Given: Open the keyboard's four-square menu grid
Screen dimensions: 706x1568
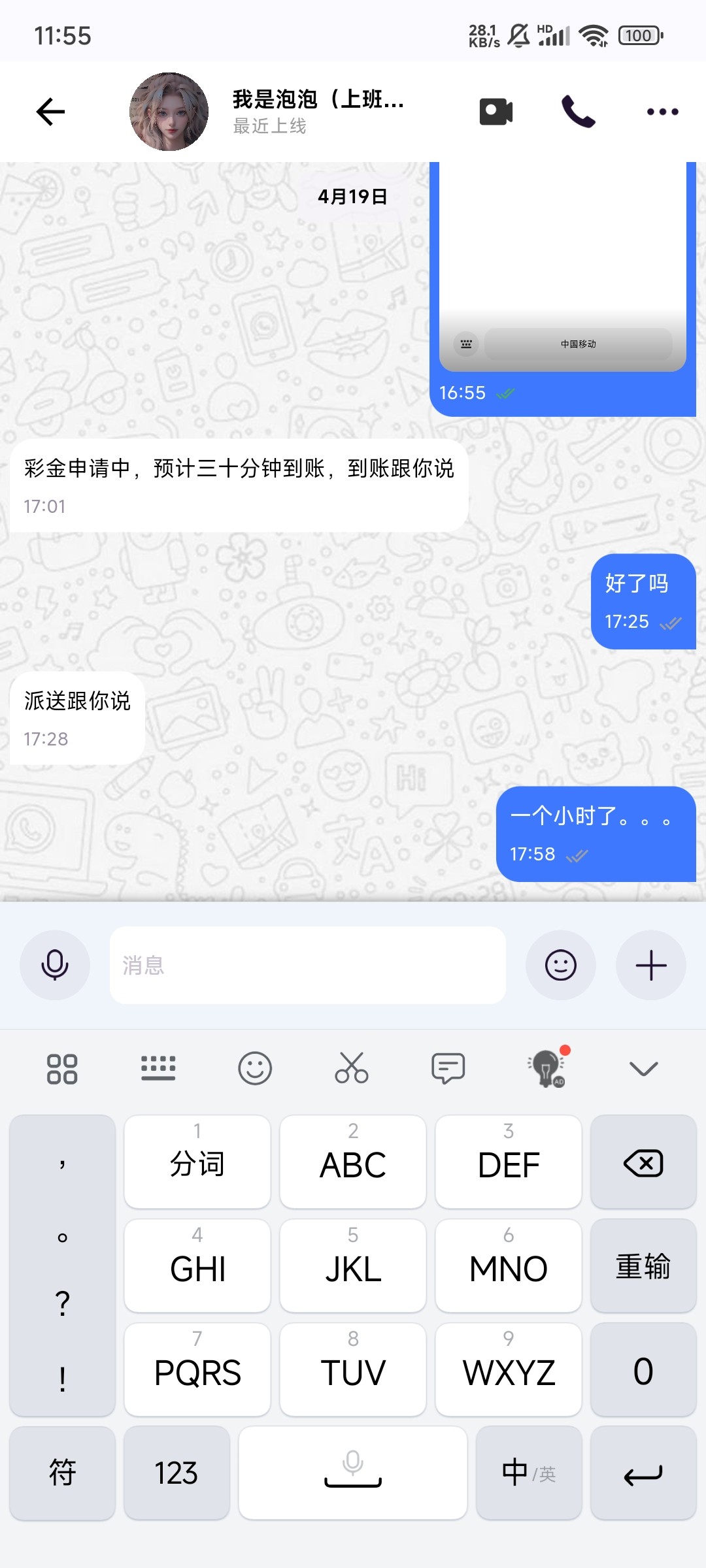Looking at the screenshot, I should point(62,1069).
